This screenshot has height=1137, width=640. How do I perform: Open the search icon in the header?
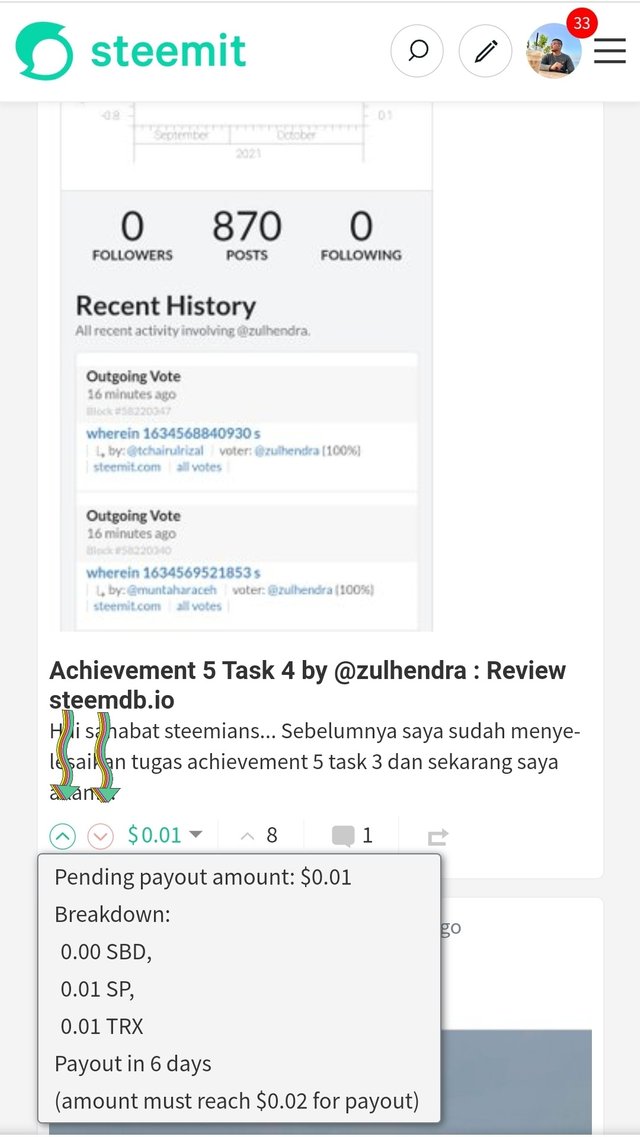tap(417, 50)
